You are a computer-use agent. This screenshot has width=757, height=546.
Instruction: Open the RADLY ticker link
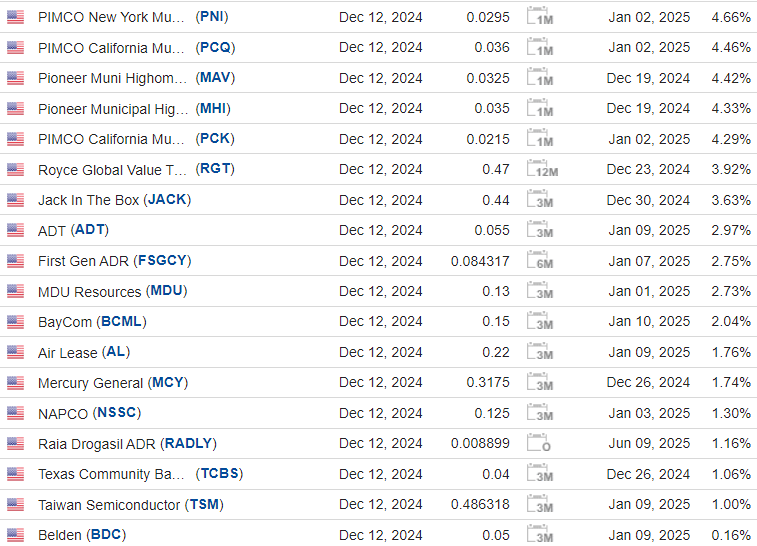coord(188,443)
